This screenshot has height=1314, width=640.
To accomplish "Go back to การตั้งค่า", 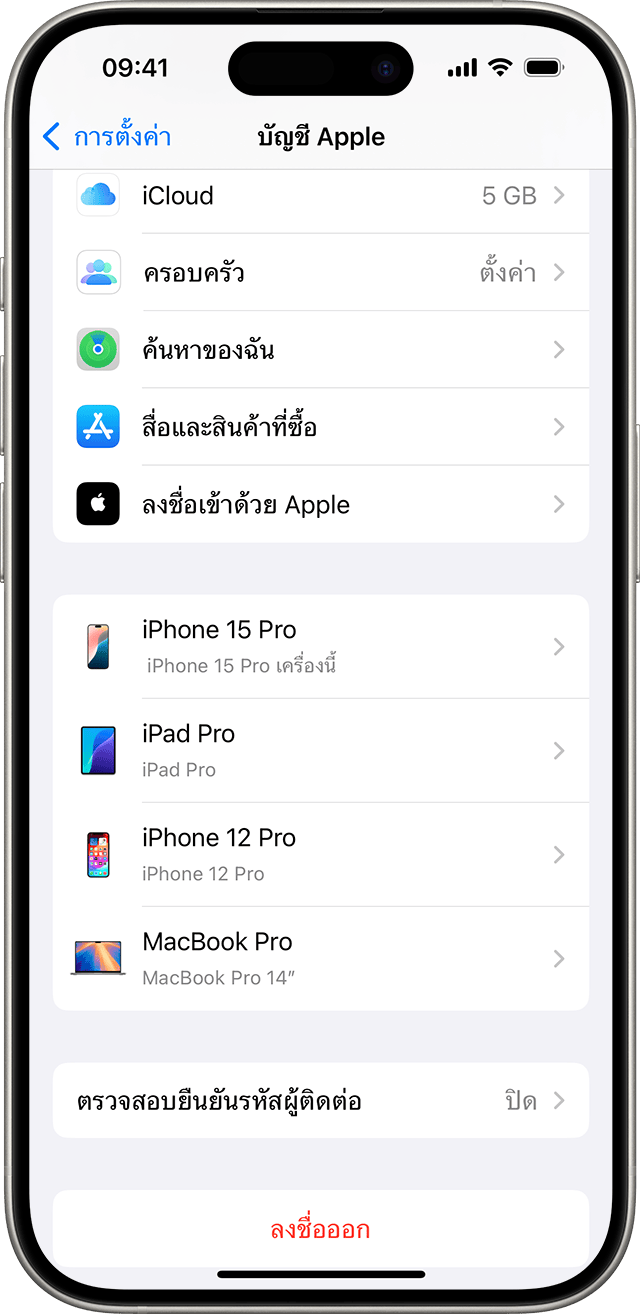I will [x=107, y=137].
